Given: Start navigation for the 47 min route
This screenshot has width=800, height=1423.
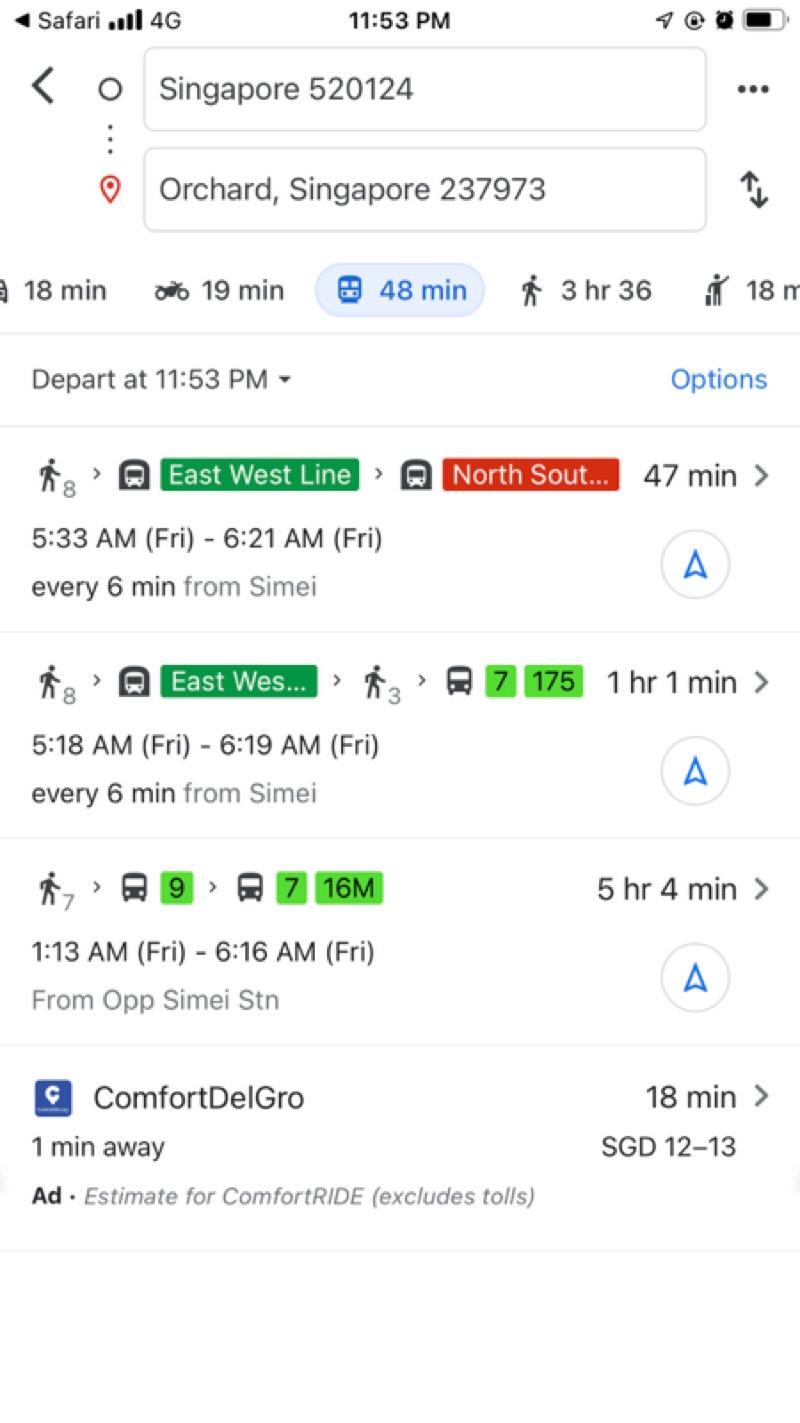Looking at the screenshot, I should tap(695, 565).
